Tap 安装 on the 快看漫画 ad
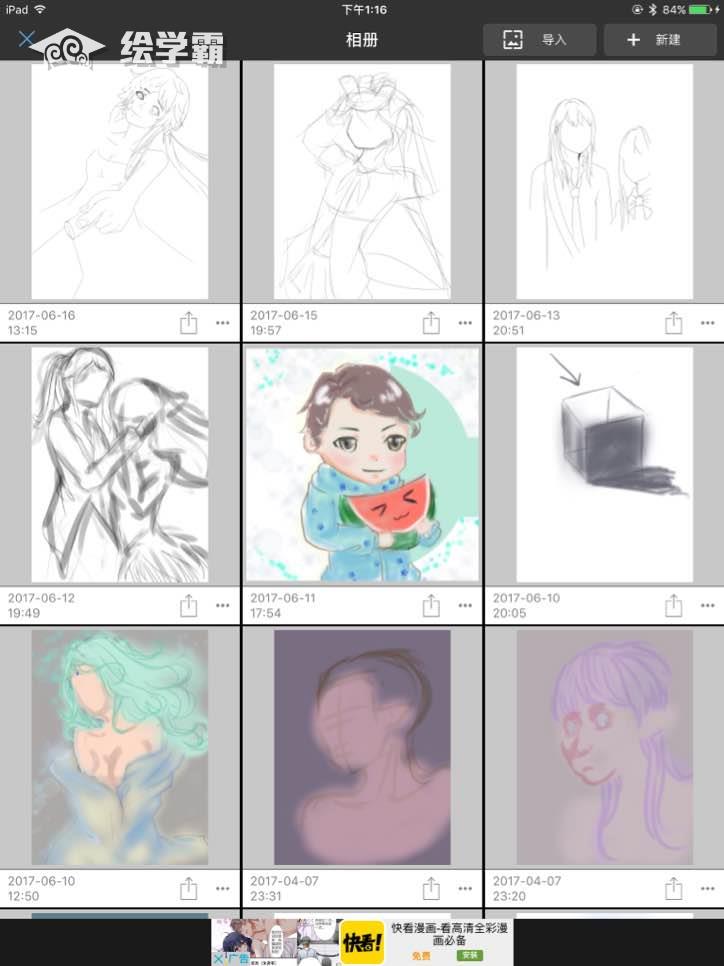This screenshot has width=724, height=966. (x=469, y=956)
